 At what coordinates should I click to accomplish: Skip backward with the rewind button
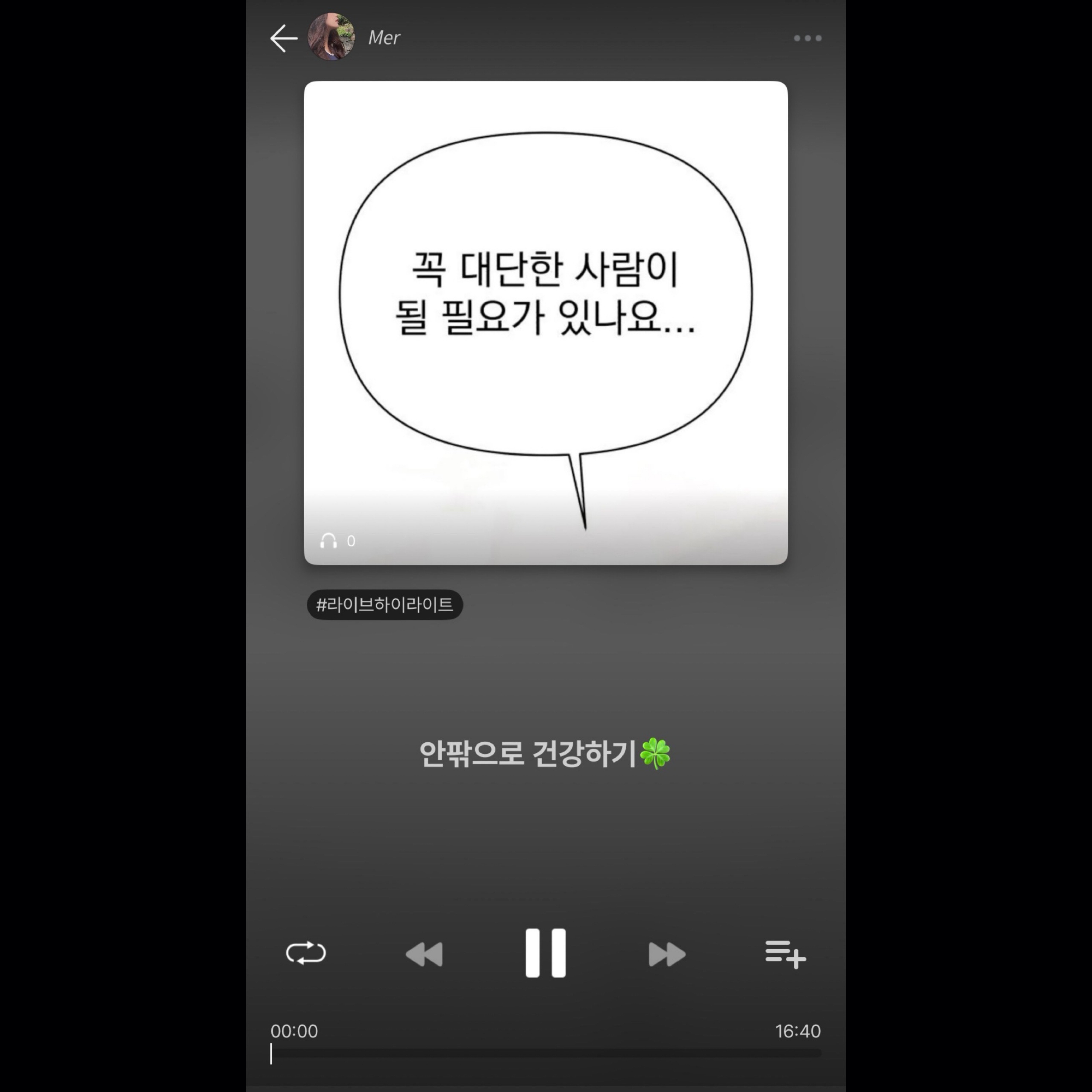pos(424,954)
